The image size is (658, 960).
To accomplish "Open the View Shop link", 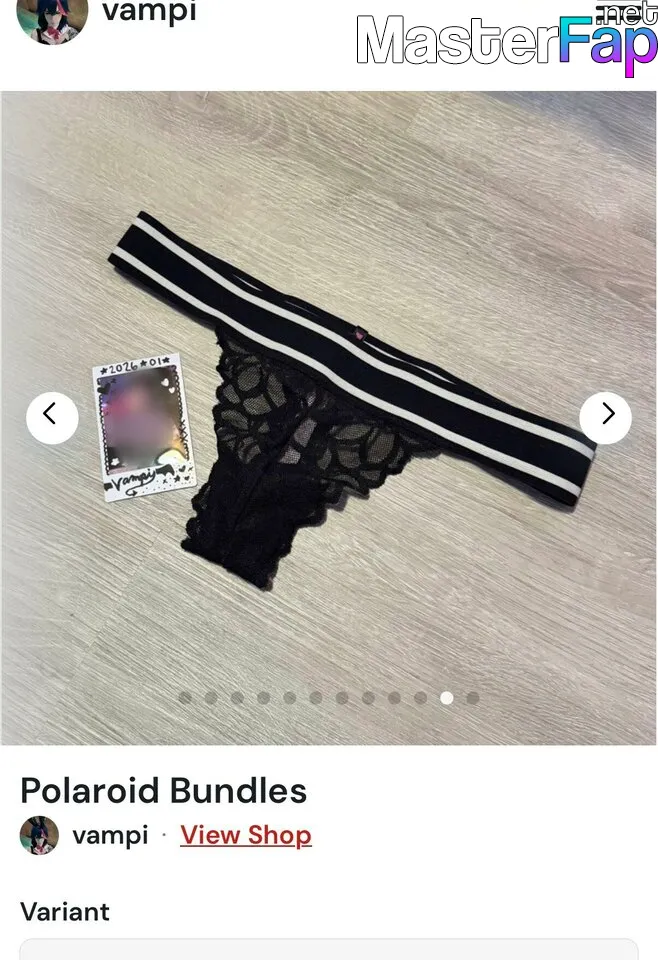I will pyautogui.click(x=246, y=835).
